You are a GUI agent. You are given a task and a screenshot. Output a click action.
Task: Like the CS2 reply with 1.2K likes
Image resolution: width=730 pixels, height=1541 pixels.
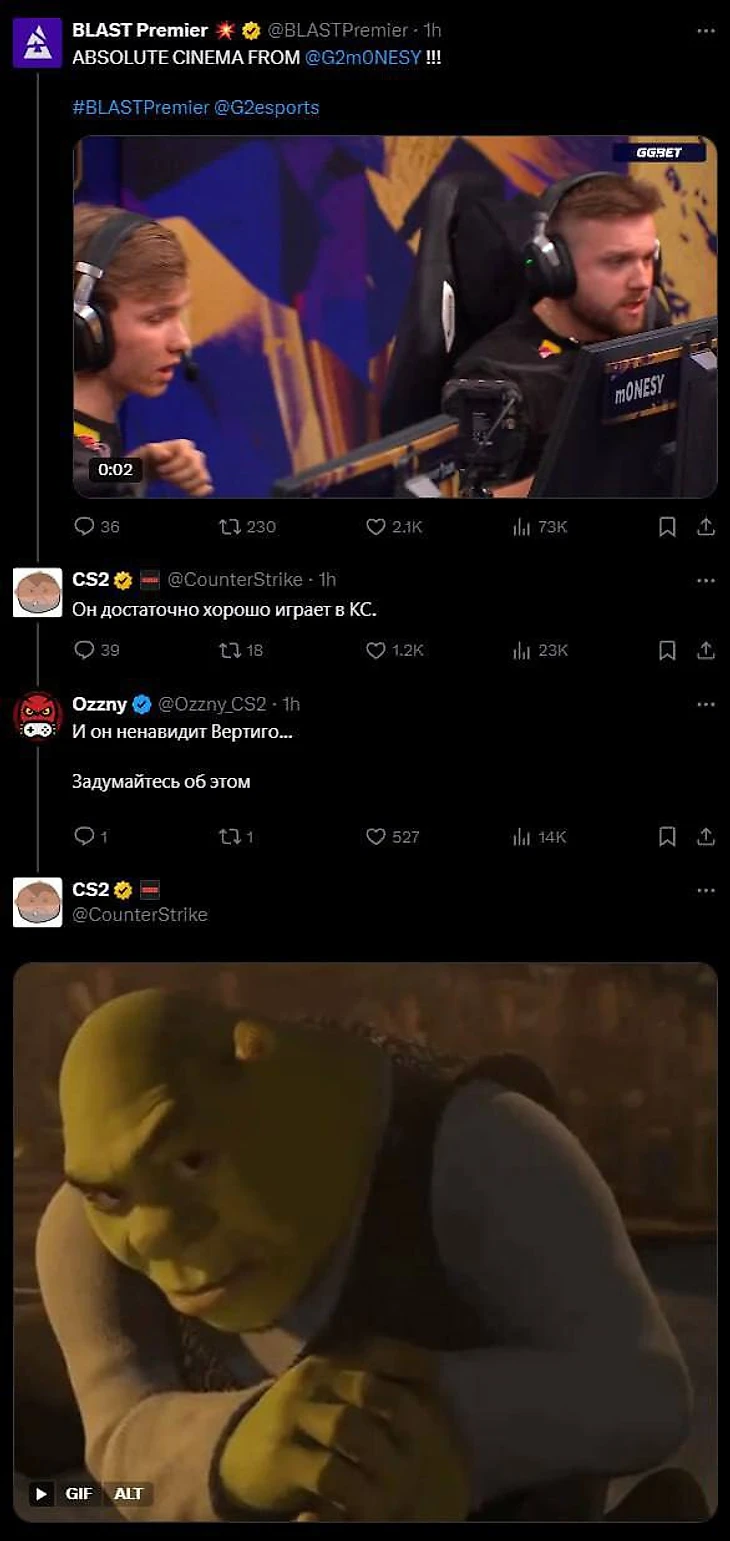point(376,650)
